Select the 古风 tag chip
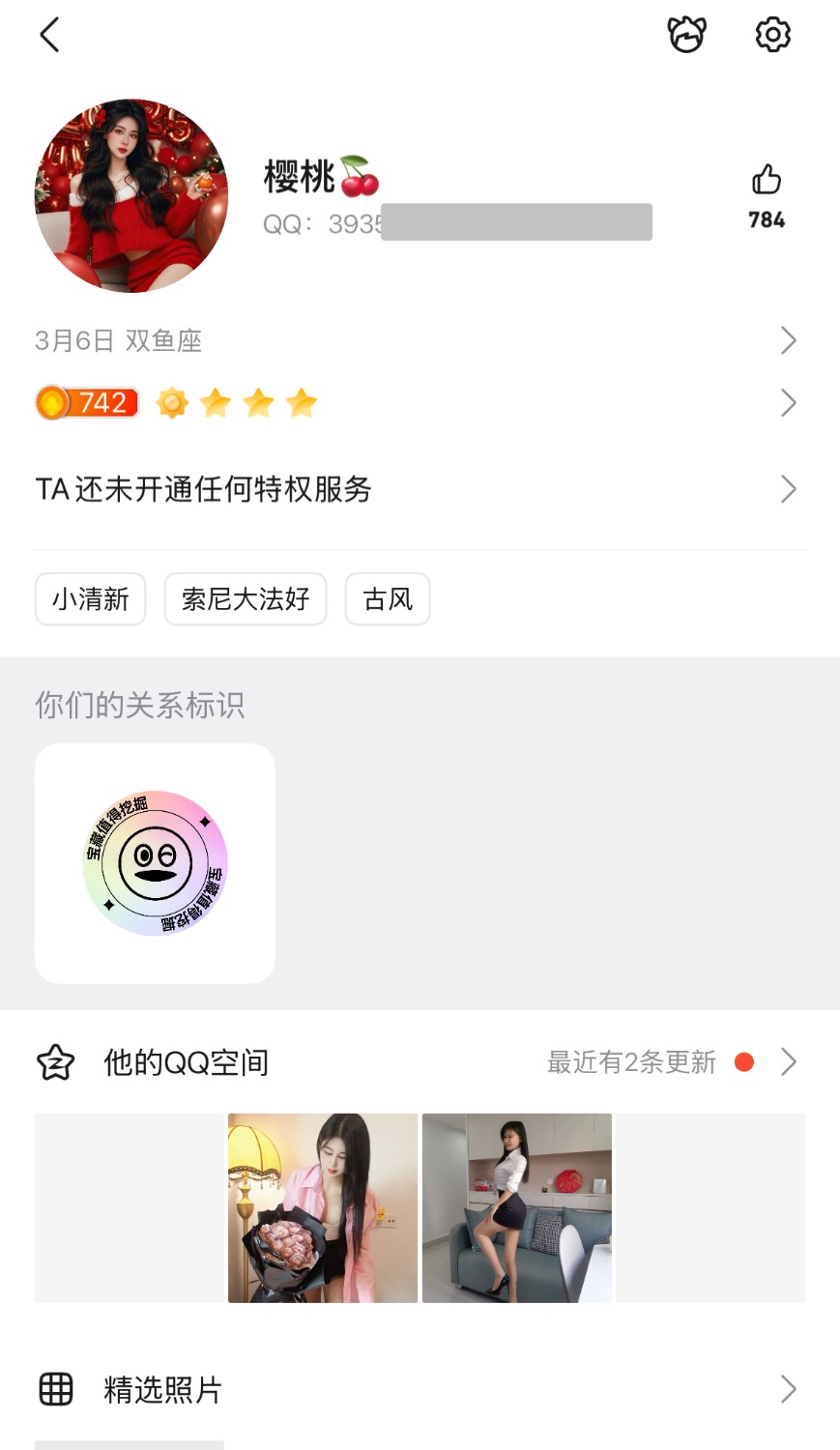840x1450 pixels. pos(388,599)
